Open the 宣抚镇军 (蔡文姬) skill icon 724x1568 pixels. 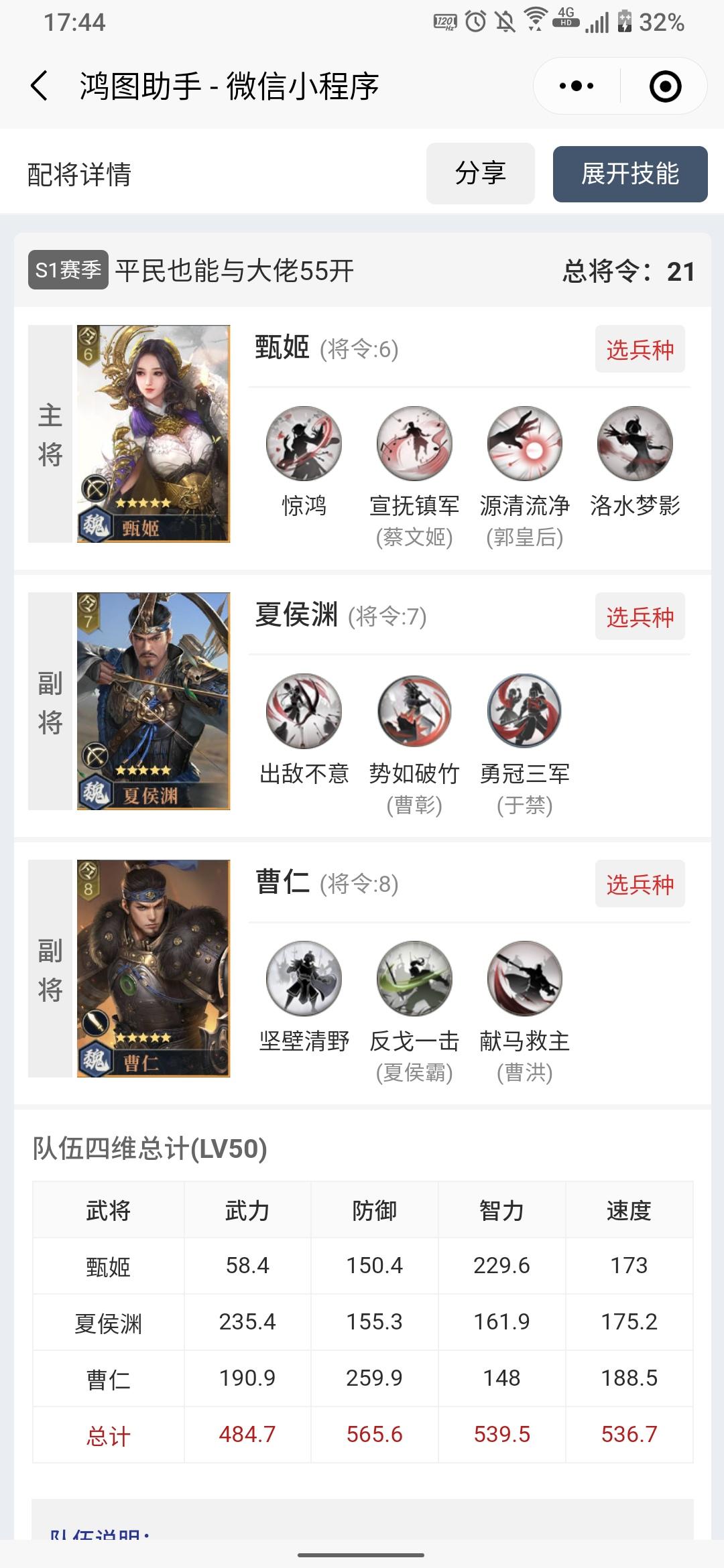414,444
